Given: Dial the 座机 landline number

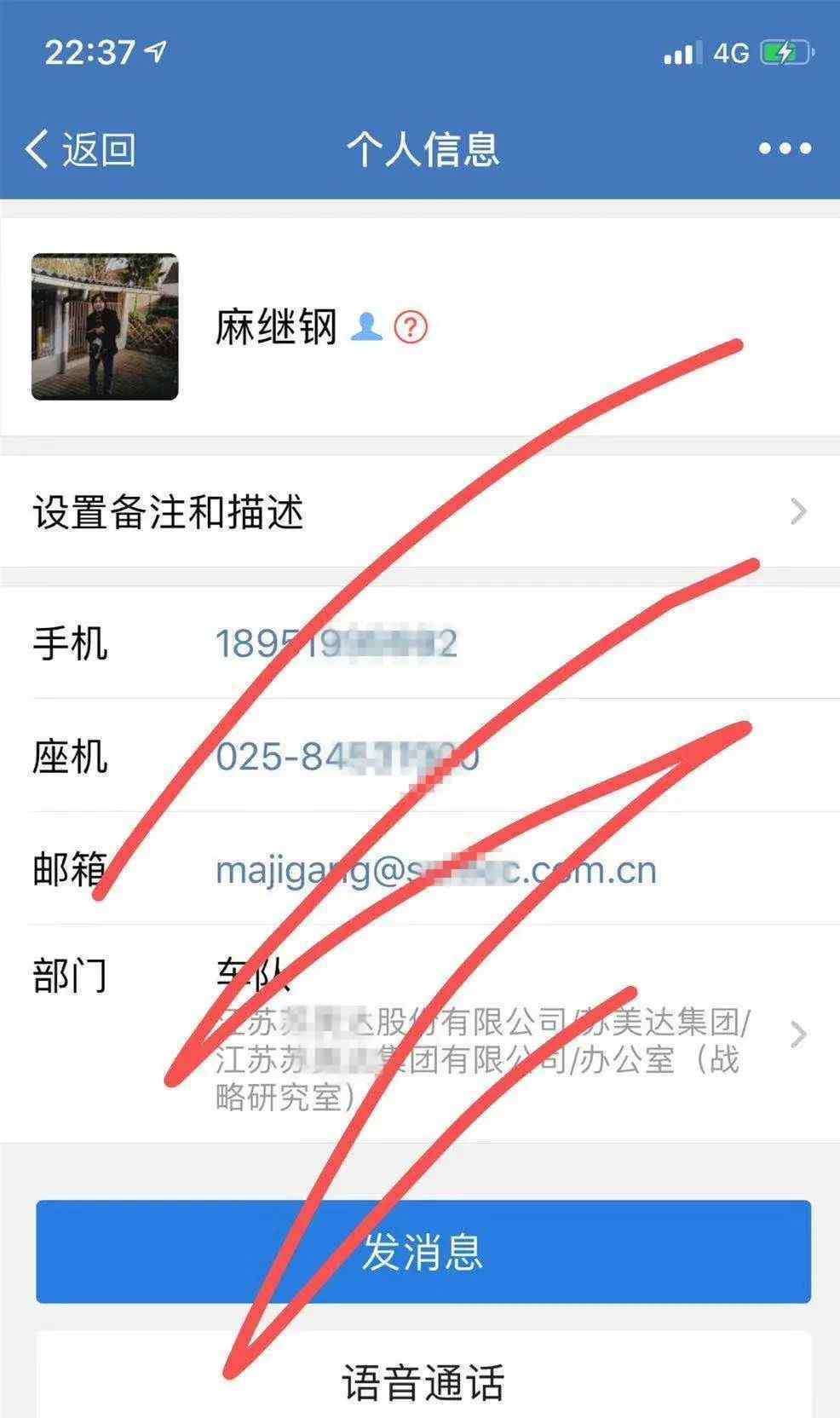Looking at the screenshot, I should coord(347,757).
